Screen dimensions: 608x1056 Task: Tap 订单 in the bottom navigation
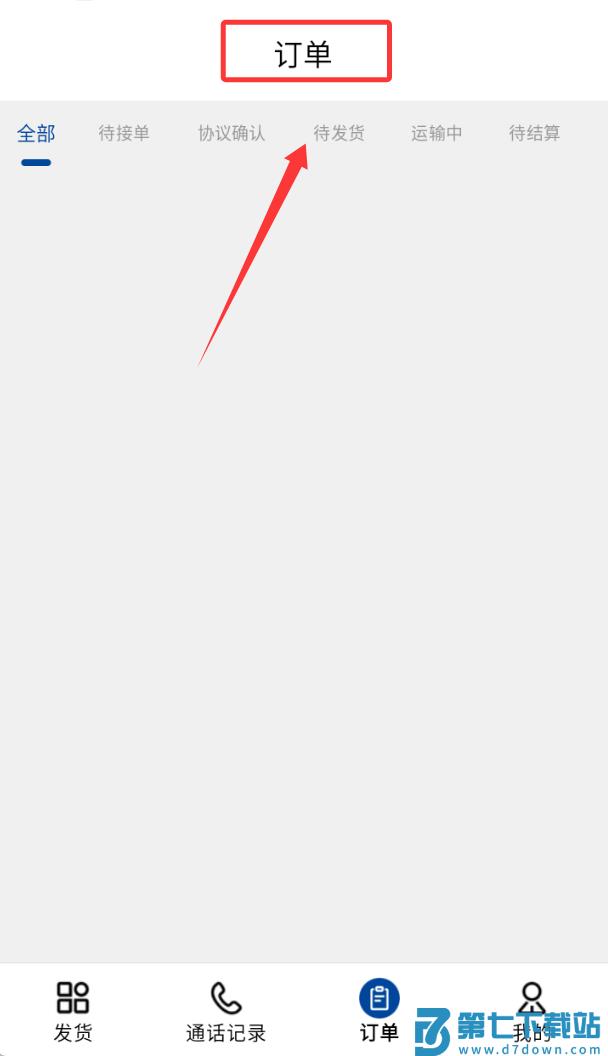click(379, 1011)
